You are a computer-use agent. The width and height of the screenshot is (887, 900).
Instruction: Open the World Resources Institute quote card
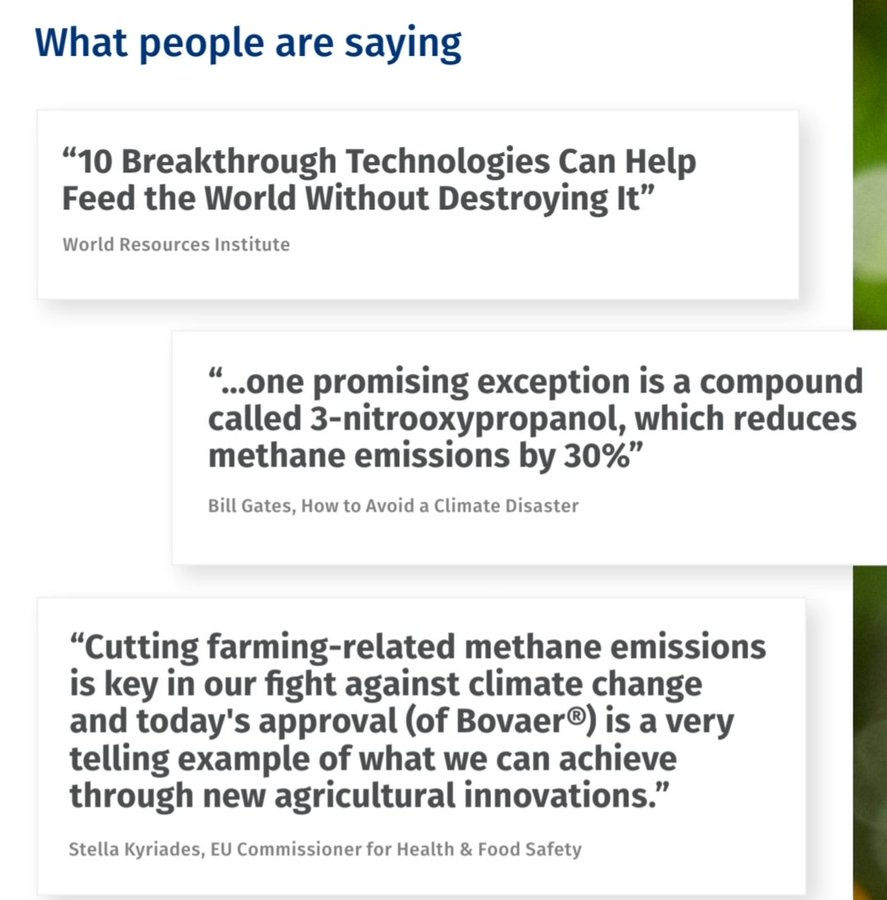click(418, 204)
